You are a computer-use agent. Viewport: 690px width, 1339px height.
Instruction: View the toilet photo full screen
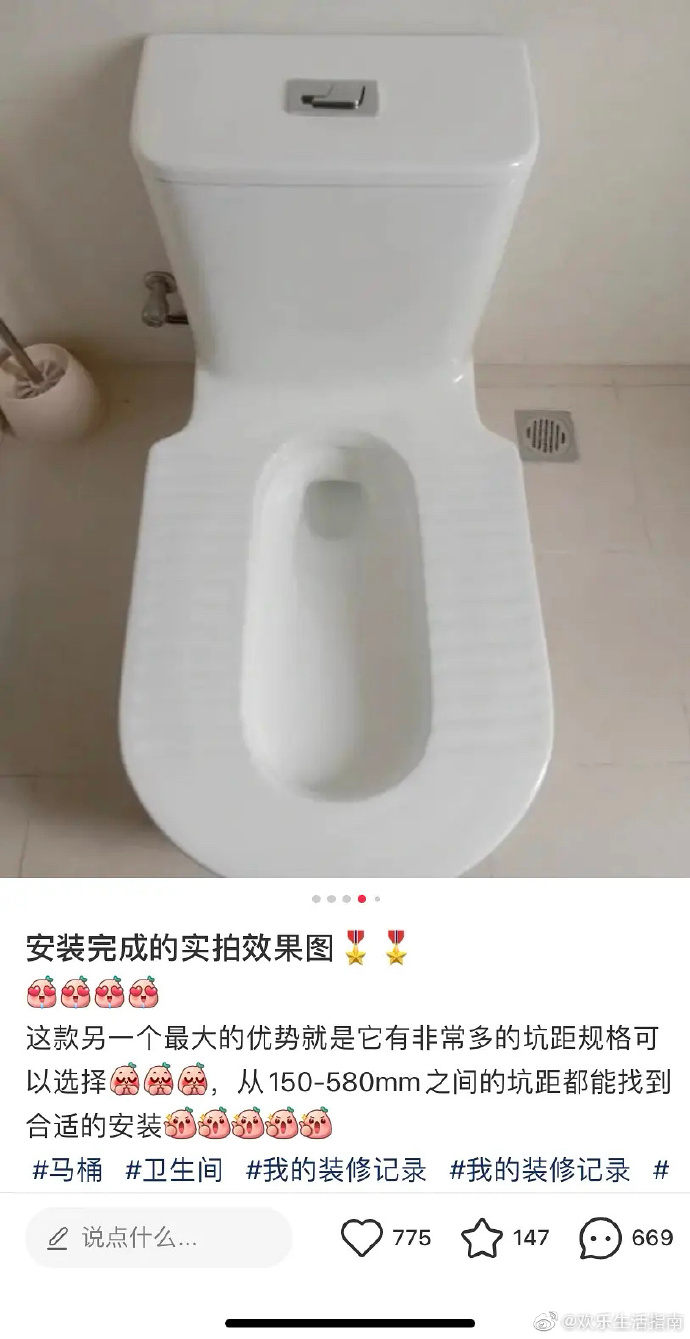point(345,440)
